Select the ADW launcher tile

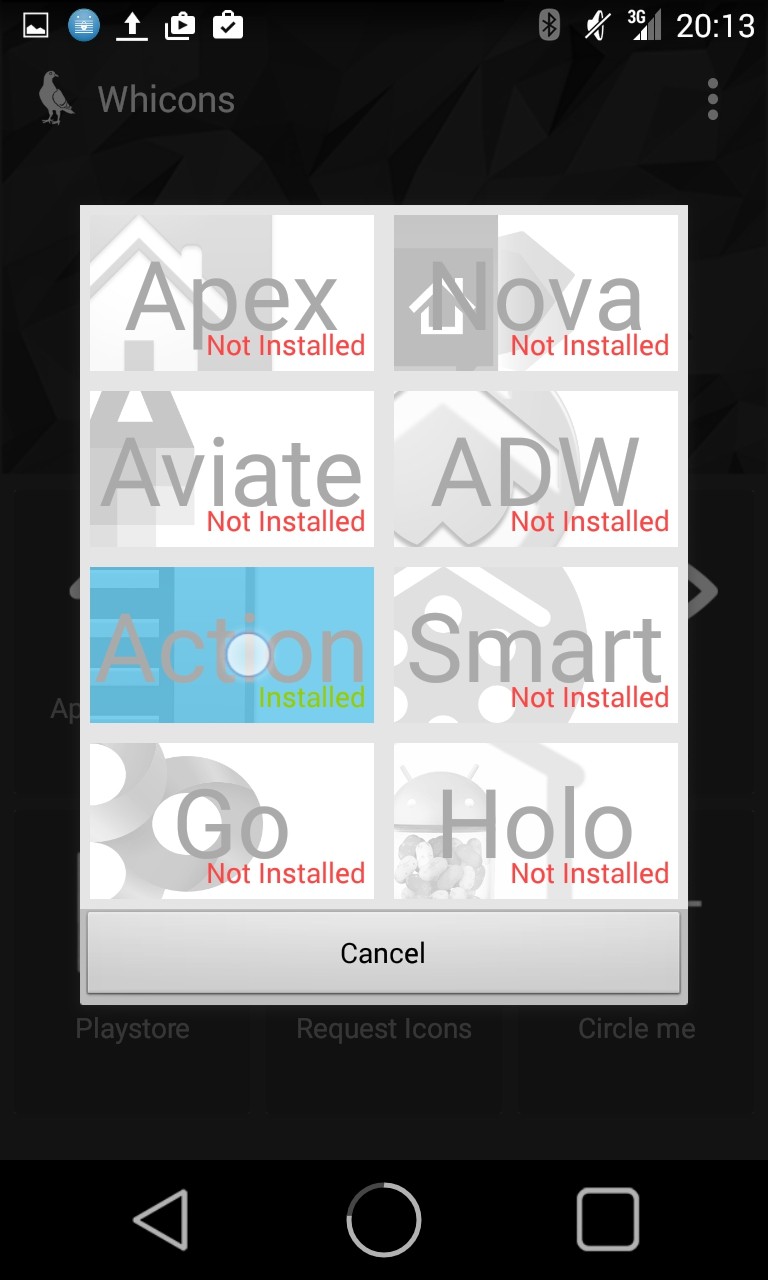[536, 469]
